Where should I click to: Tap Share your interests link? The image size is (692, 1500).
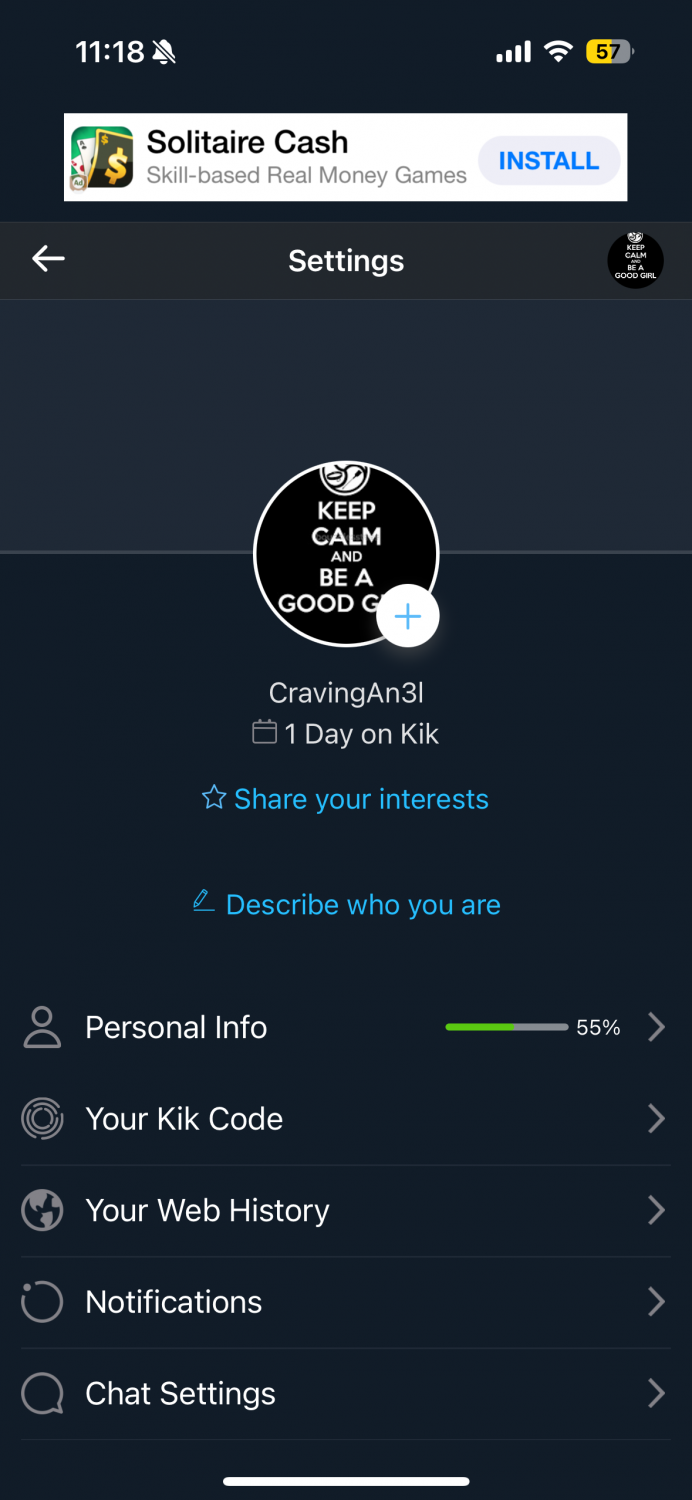point(345,799)
